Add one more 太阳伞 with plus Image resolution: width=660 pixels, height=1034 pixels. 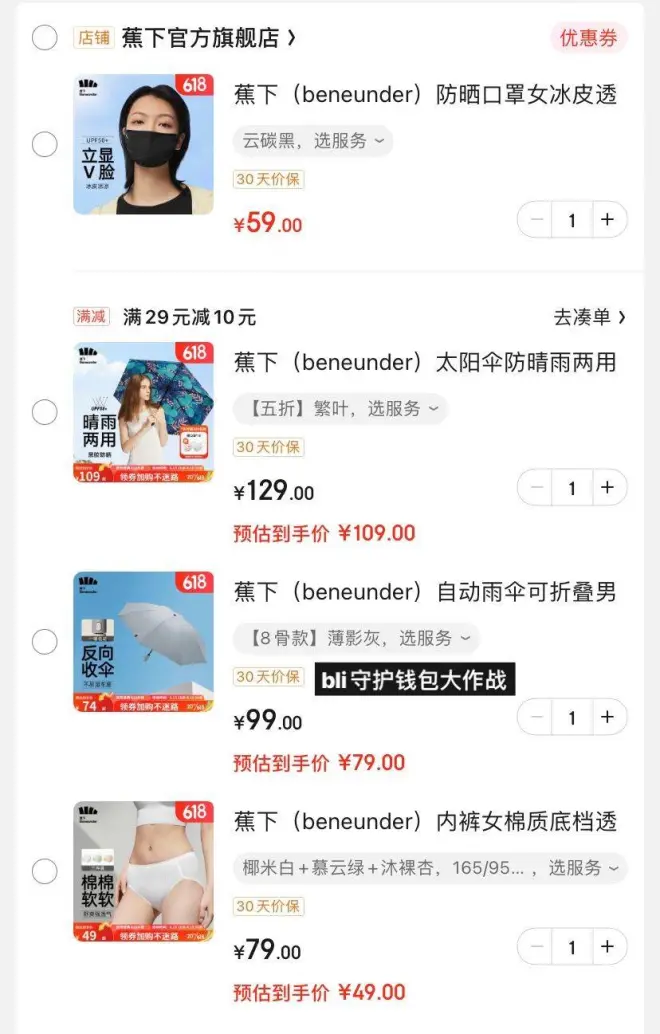pos(607,488)
